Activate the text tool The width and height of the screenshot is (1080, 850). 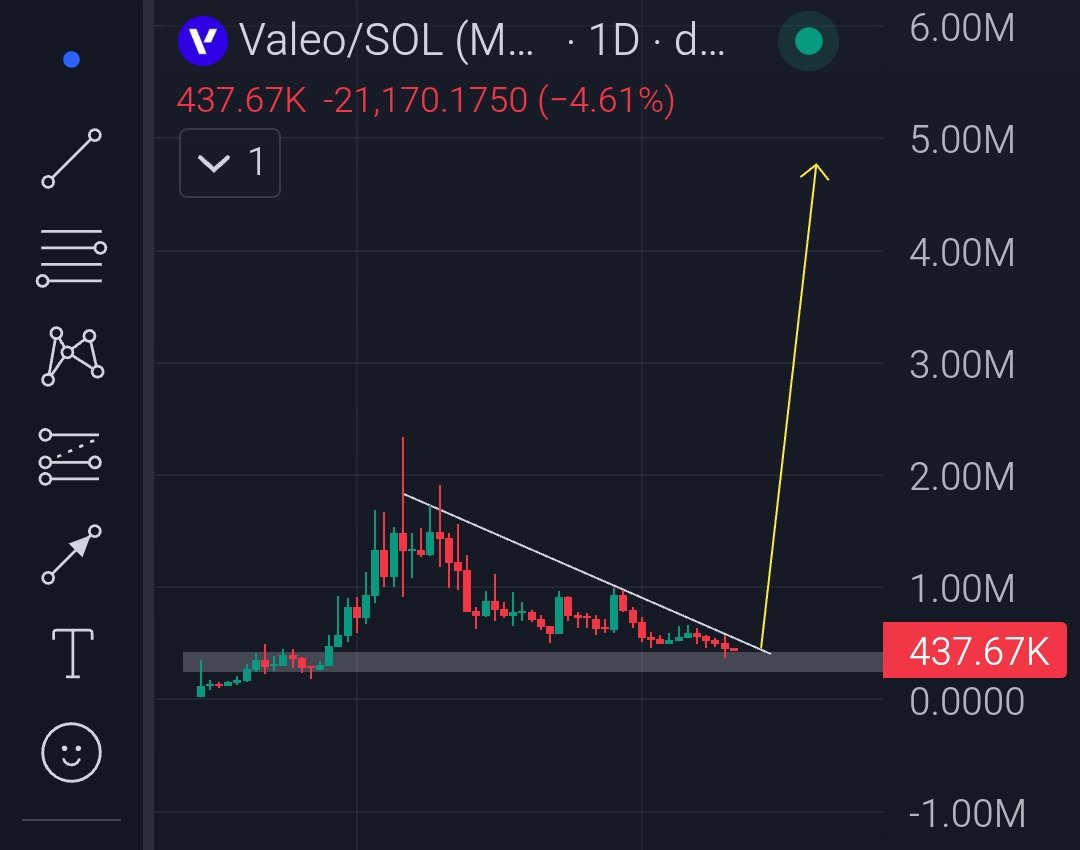click(72, 653)
